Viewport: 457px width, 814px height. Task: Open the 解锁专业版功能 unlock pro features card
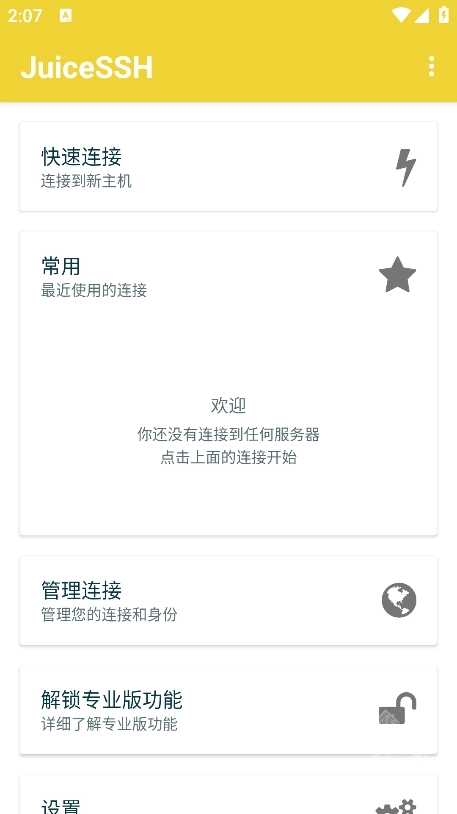[228, 710]
